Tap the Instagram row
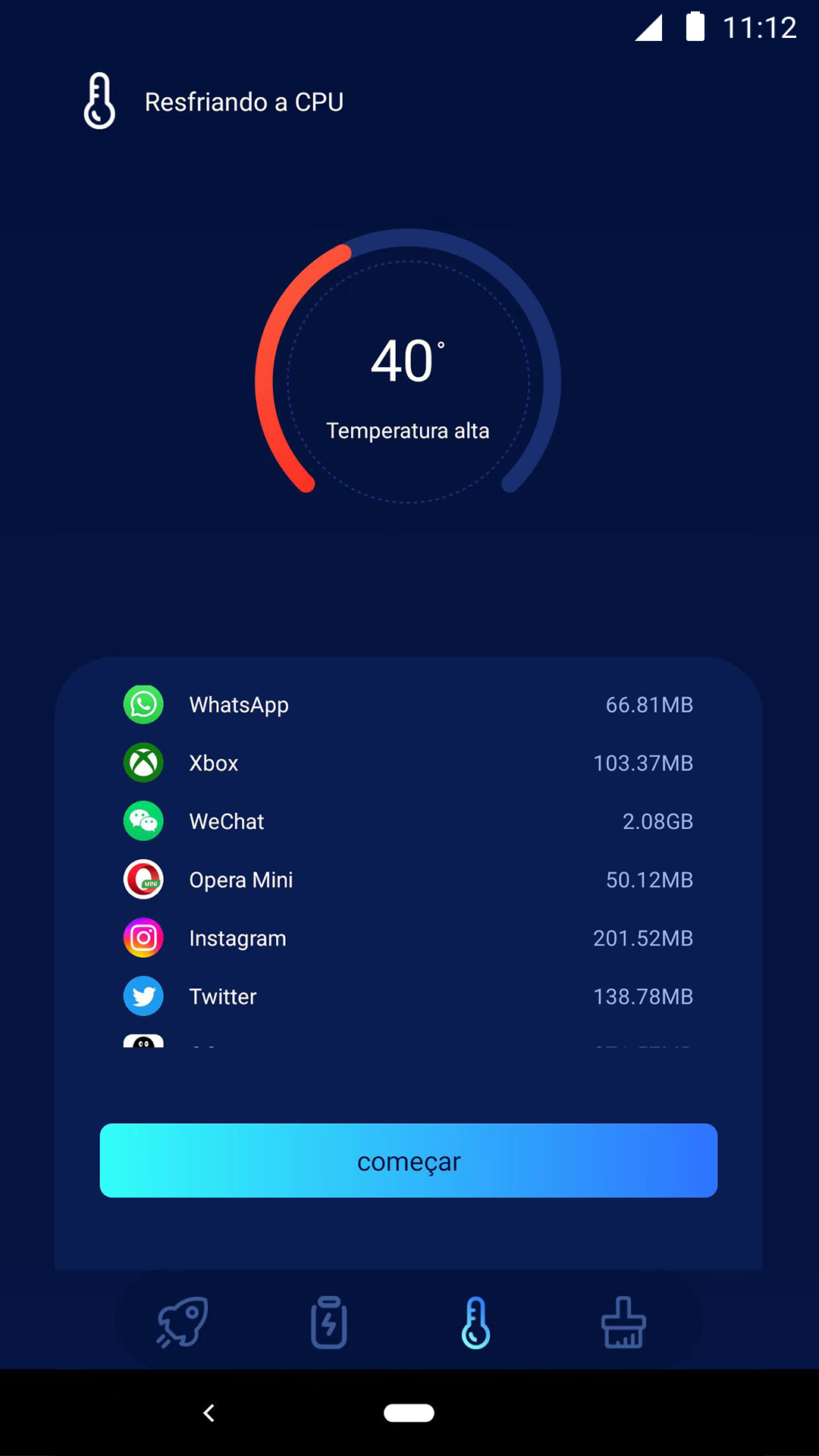819x1456 pixels. click(408, 938)
